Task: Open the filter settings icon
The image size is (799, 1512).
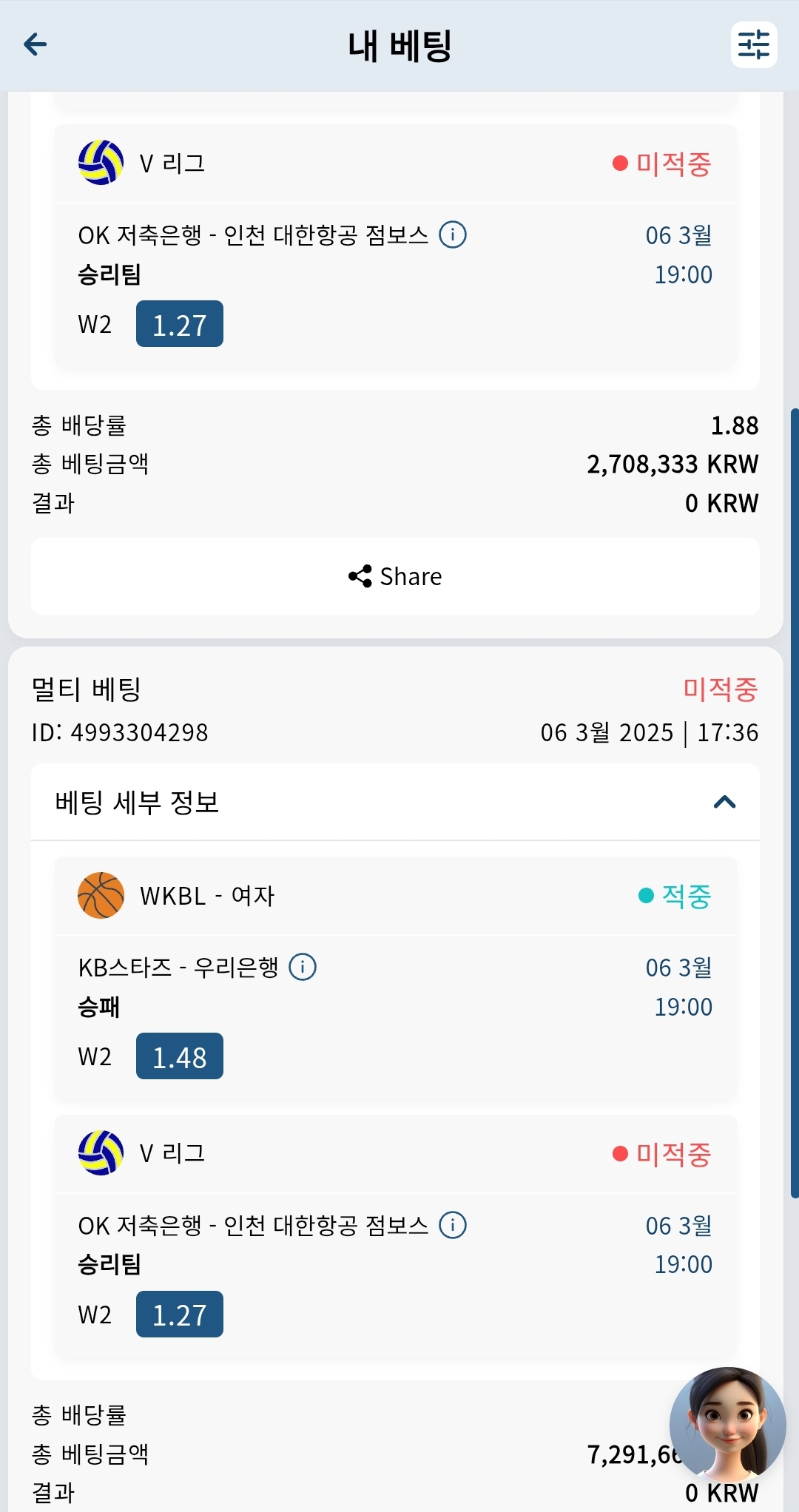Action: coord(754,44)
